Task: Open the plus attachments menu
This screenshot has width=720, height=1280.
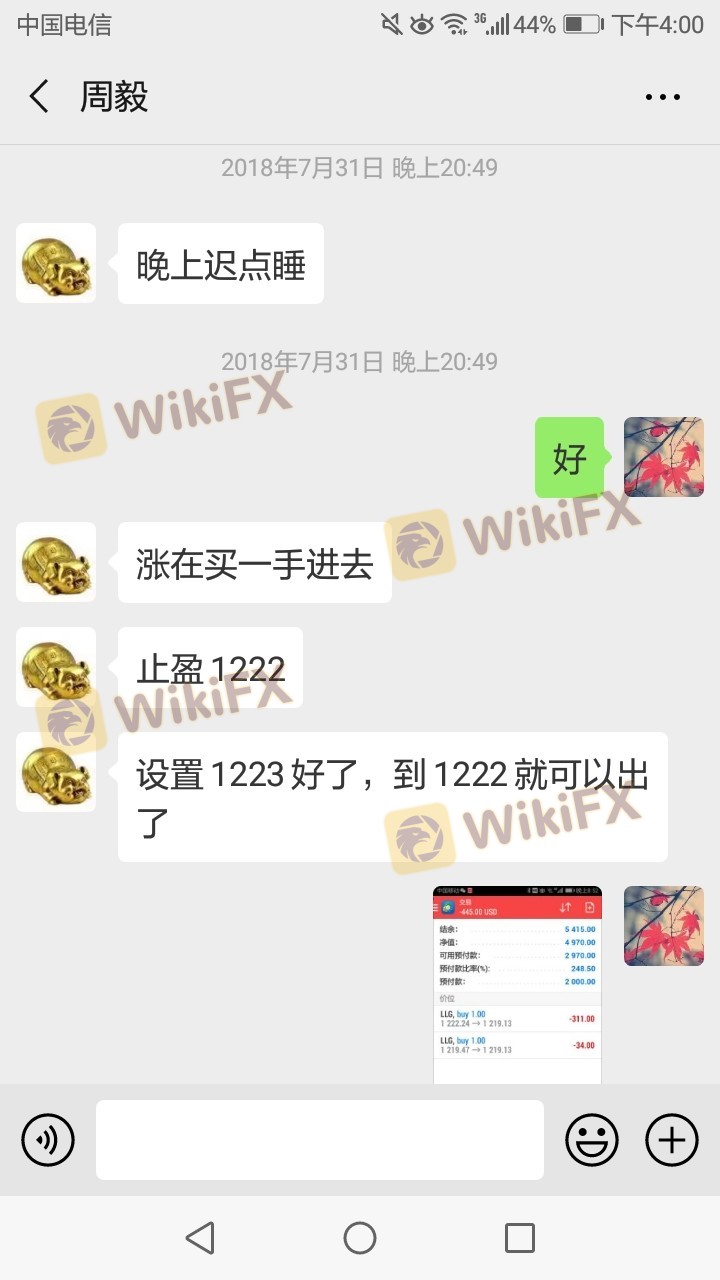Action: pos(672,1140)
